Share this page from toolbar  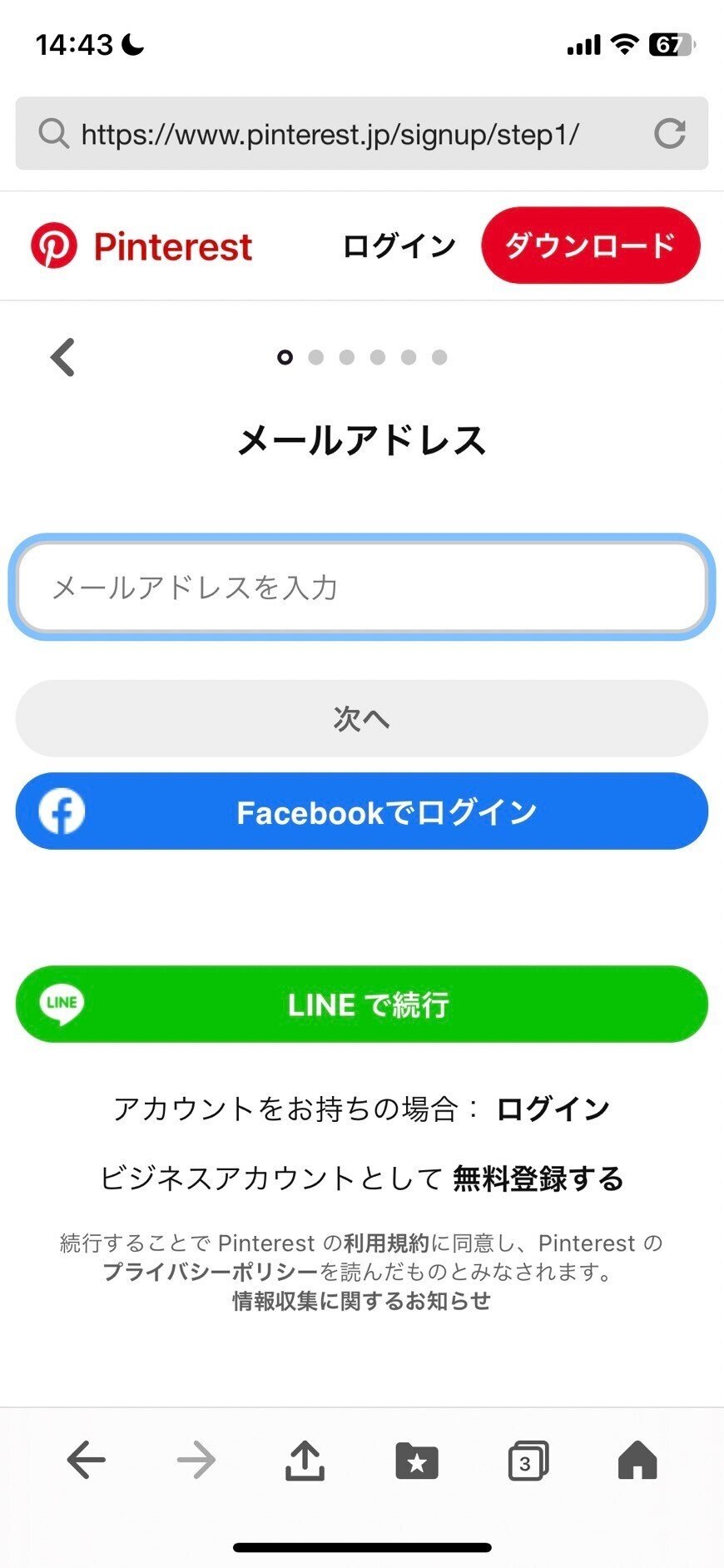[x=305, y=1460]
